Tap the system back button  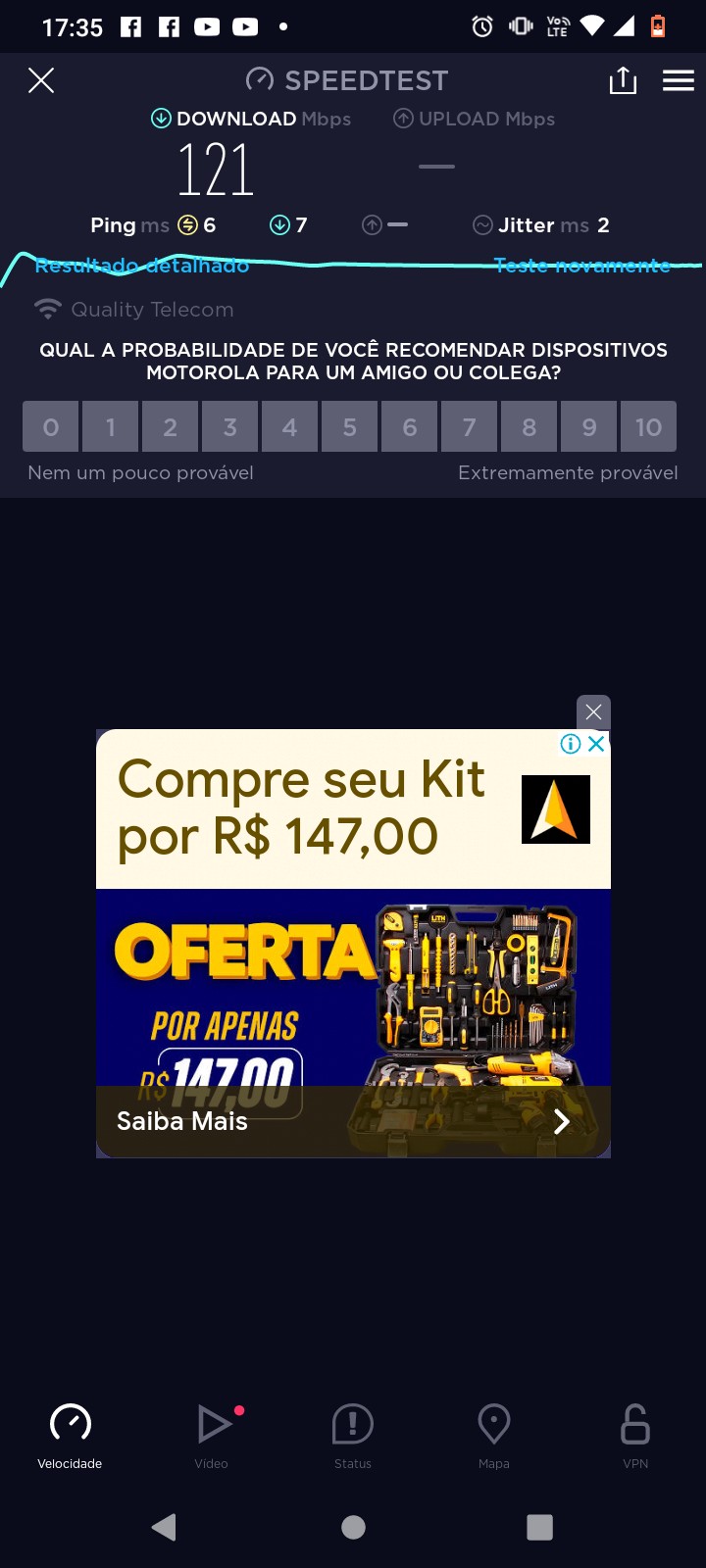click(x=164, y=1527)
